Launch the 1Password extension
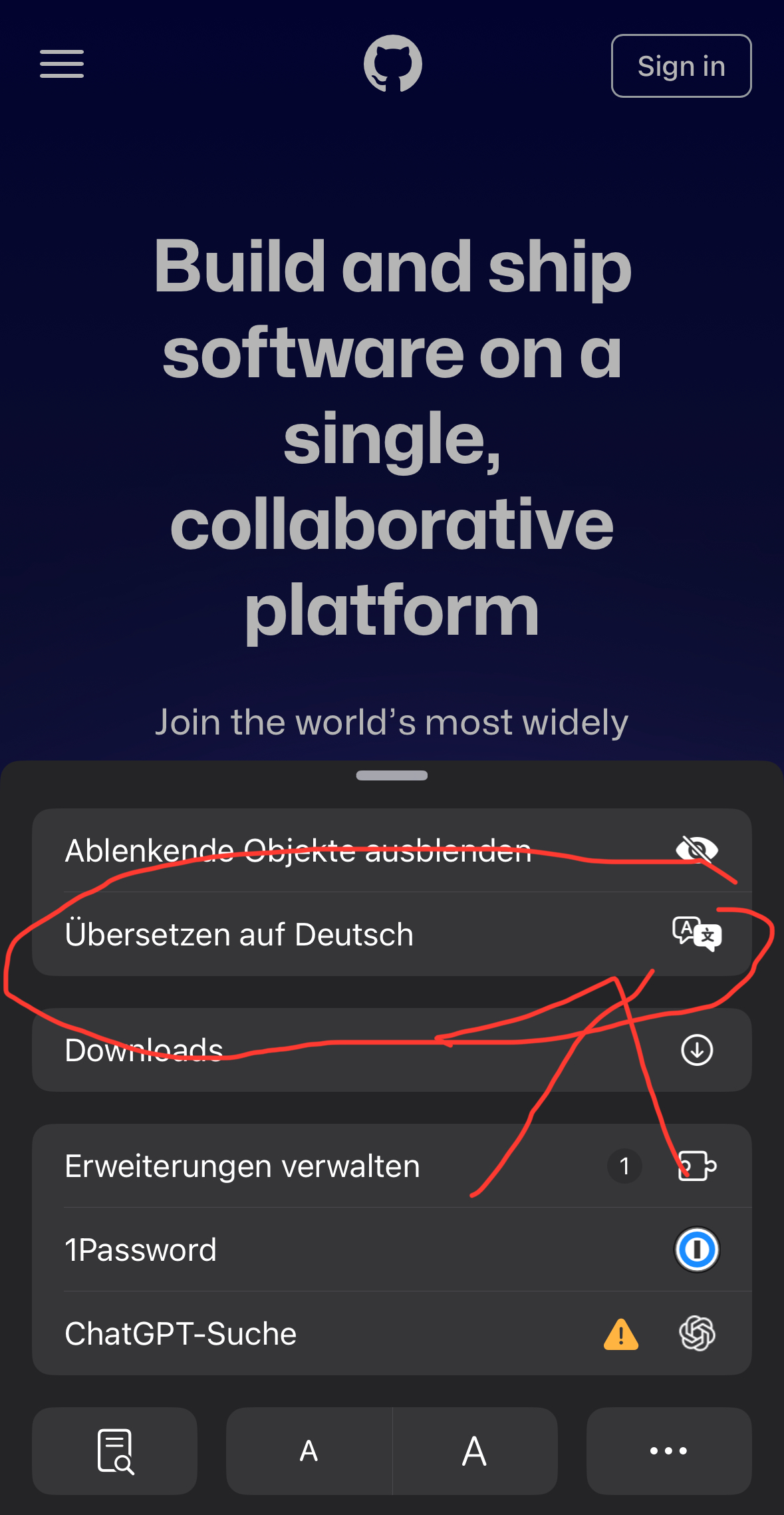The image size is (784, 1515). click(x=391, y=1250)
